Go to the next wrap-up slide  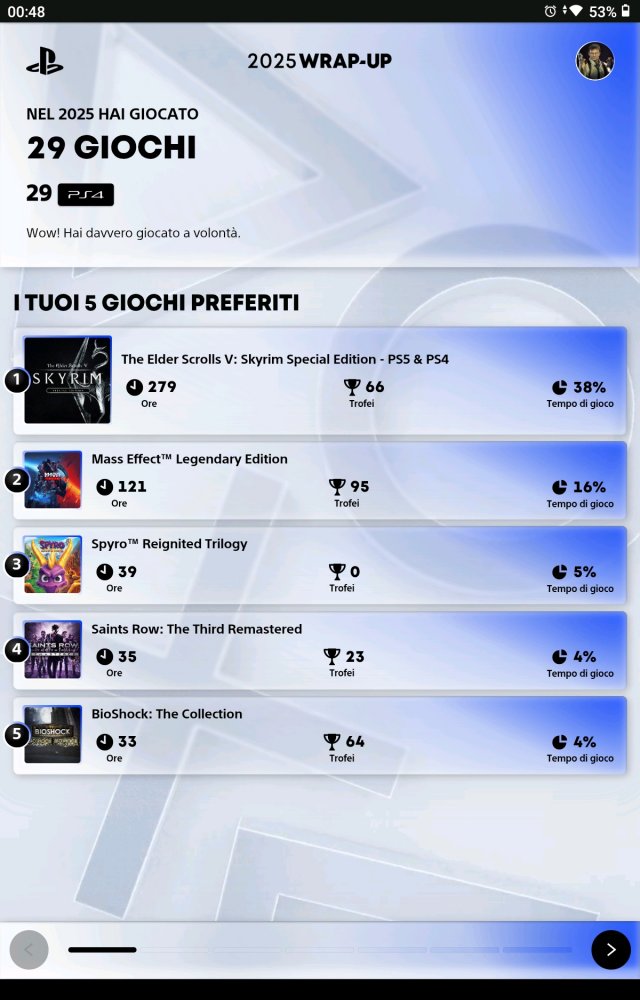[610, 949]
